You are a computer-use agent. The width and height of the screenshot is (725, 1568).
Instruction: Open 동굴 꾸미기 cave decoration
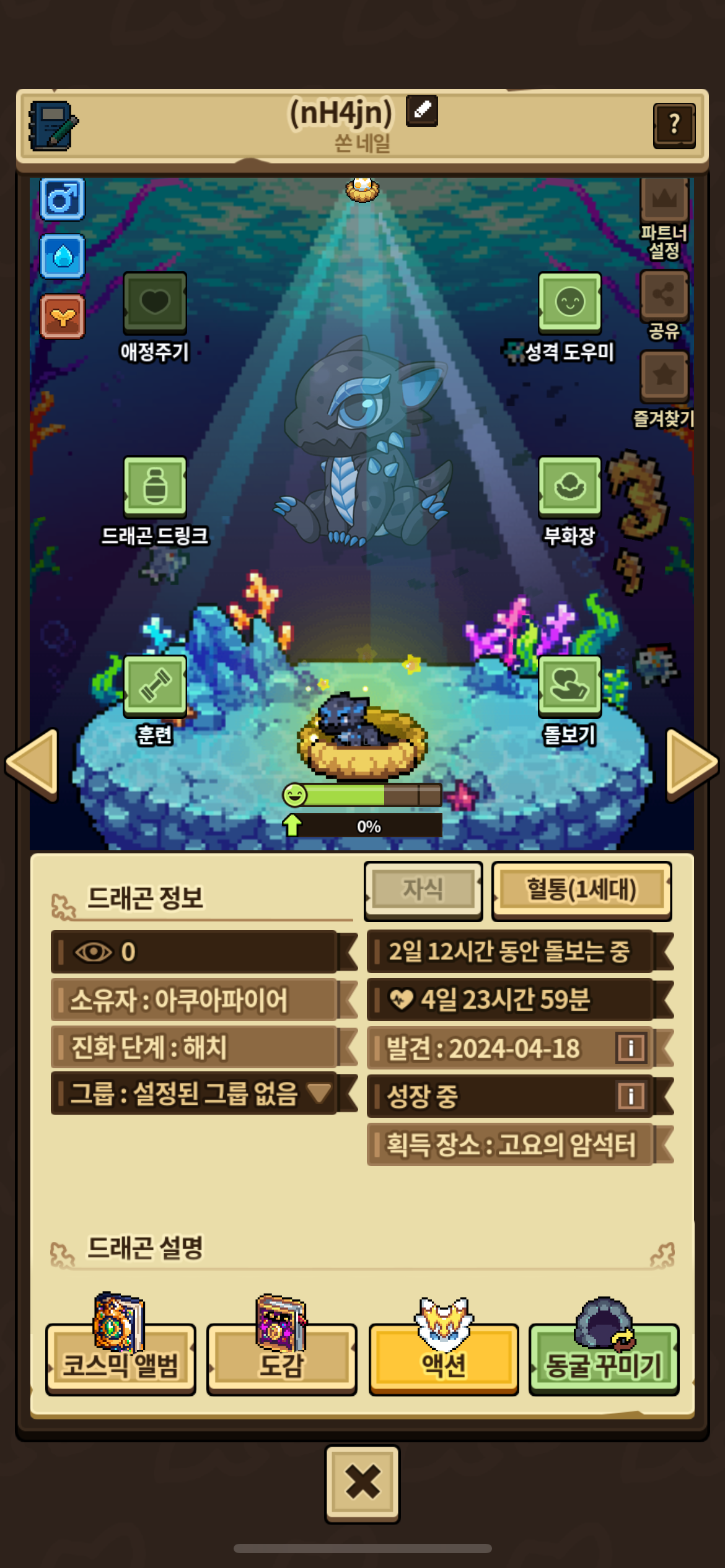point(604,1360)
